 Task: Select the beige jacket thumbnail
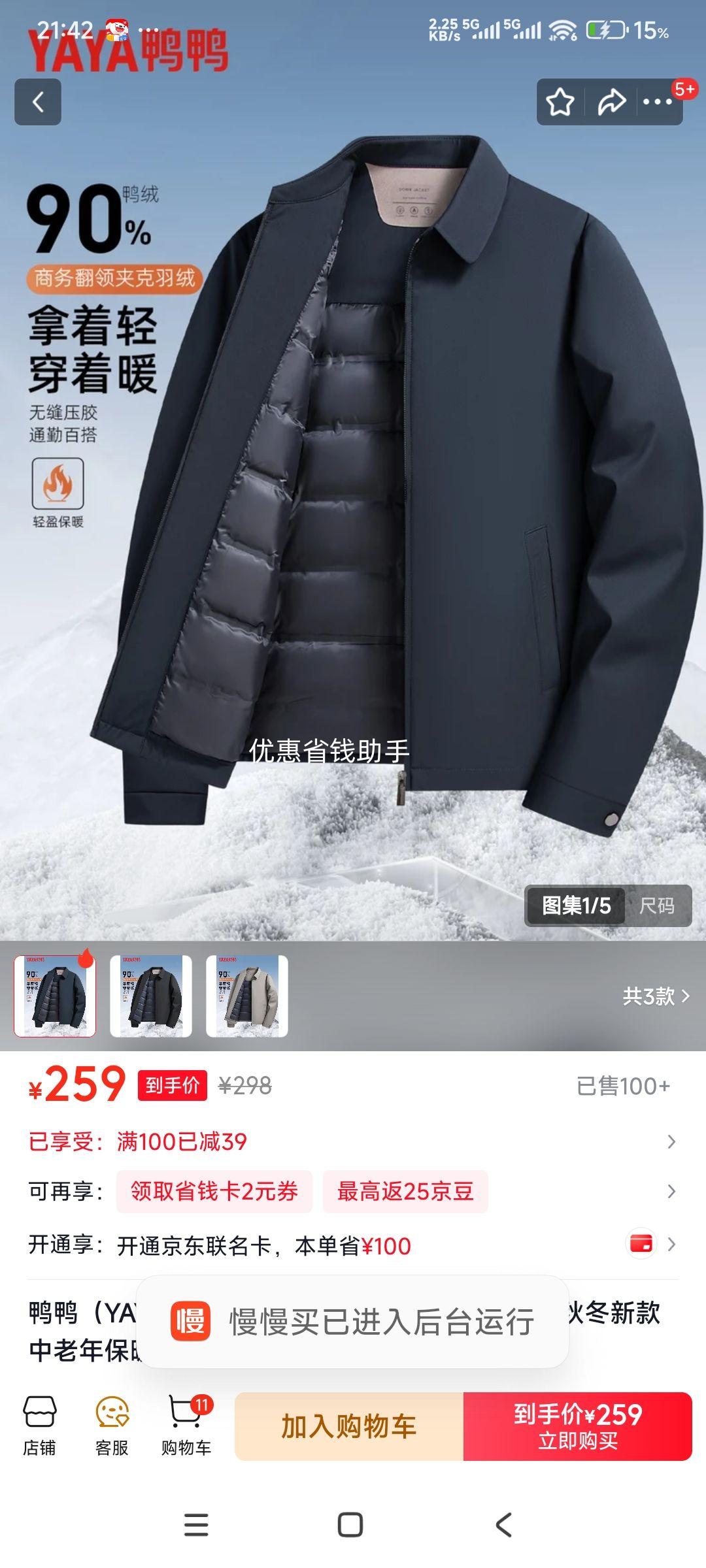click(246, 992)
